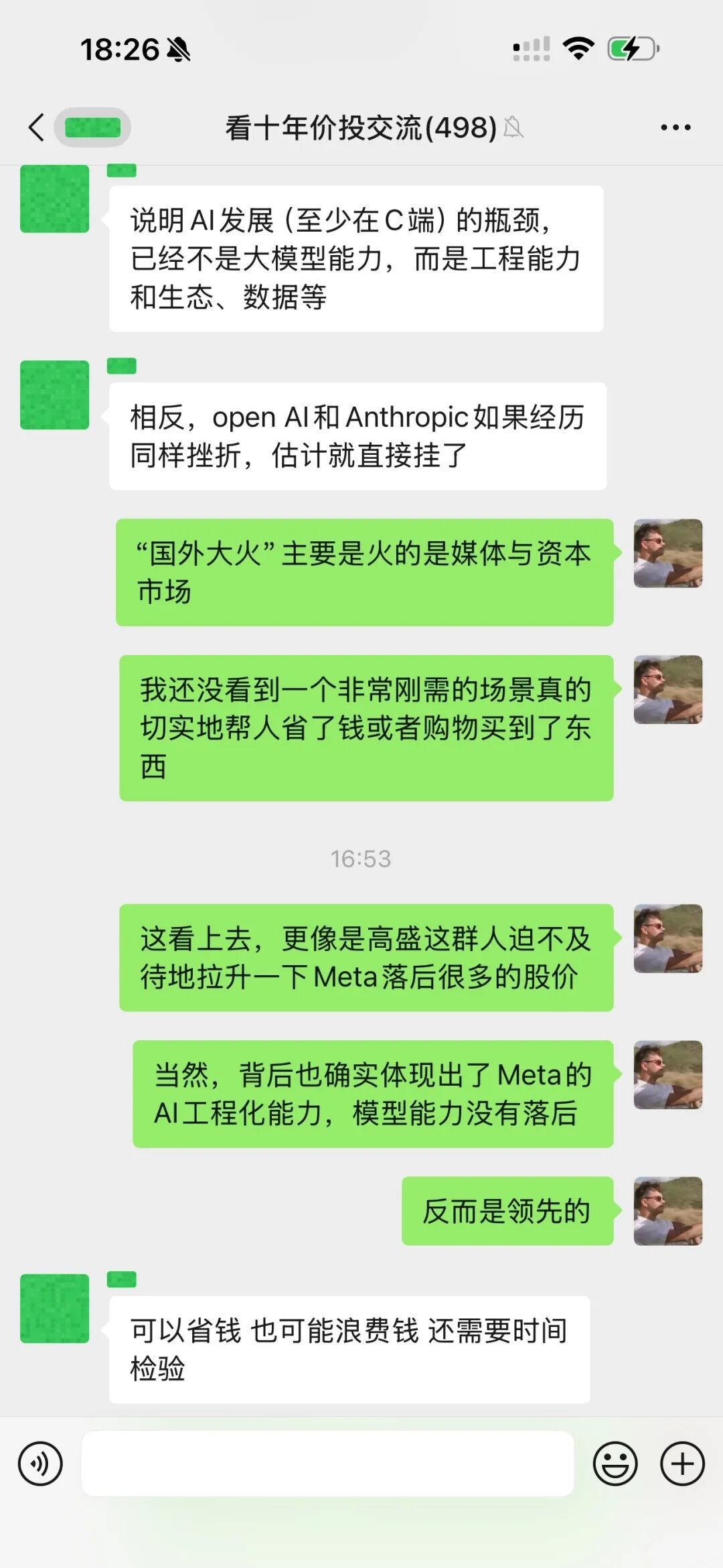
Task: Go back to the chat list
Action: [37, 127]
